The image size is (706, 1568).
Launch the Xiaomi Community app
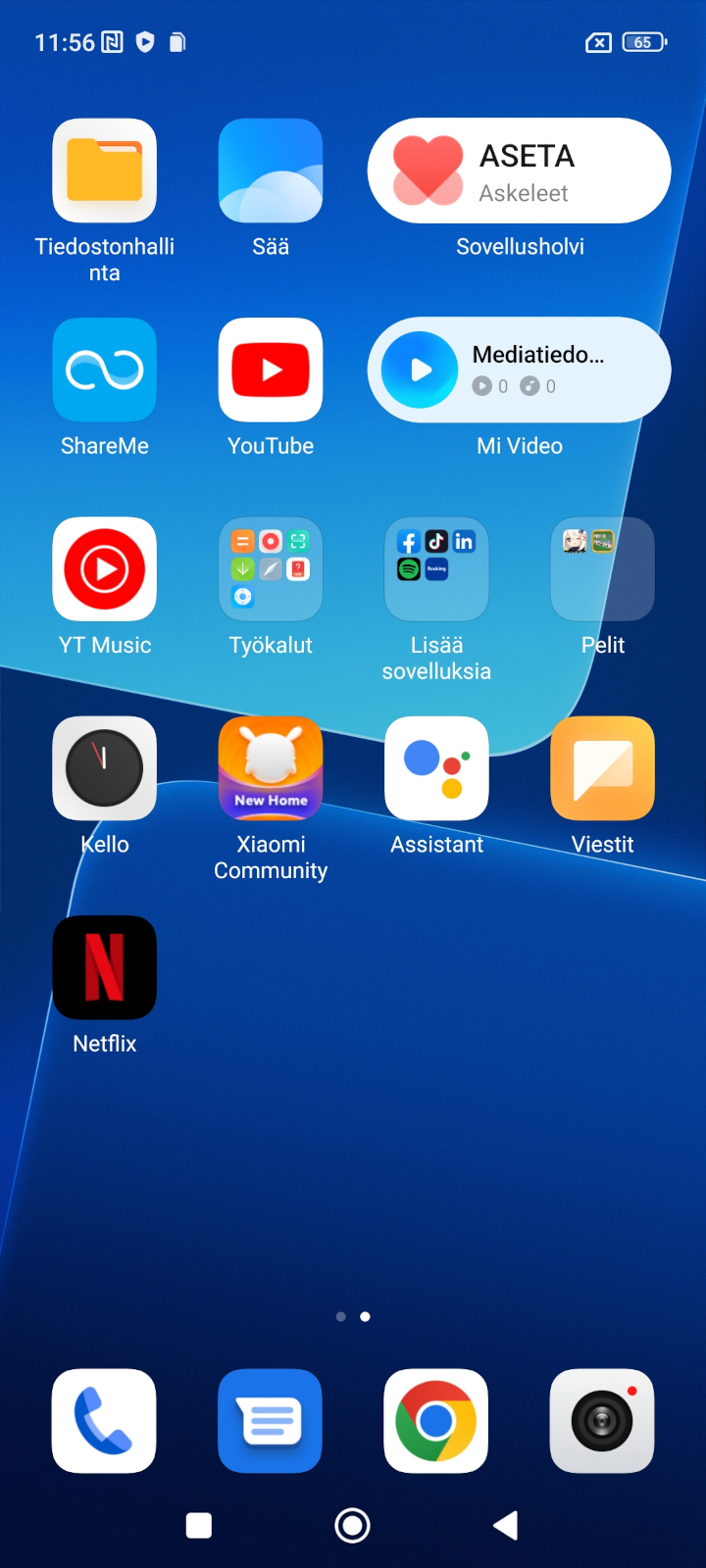tap(271, 768)
